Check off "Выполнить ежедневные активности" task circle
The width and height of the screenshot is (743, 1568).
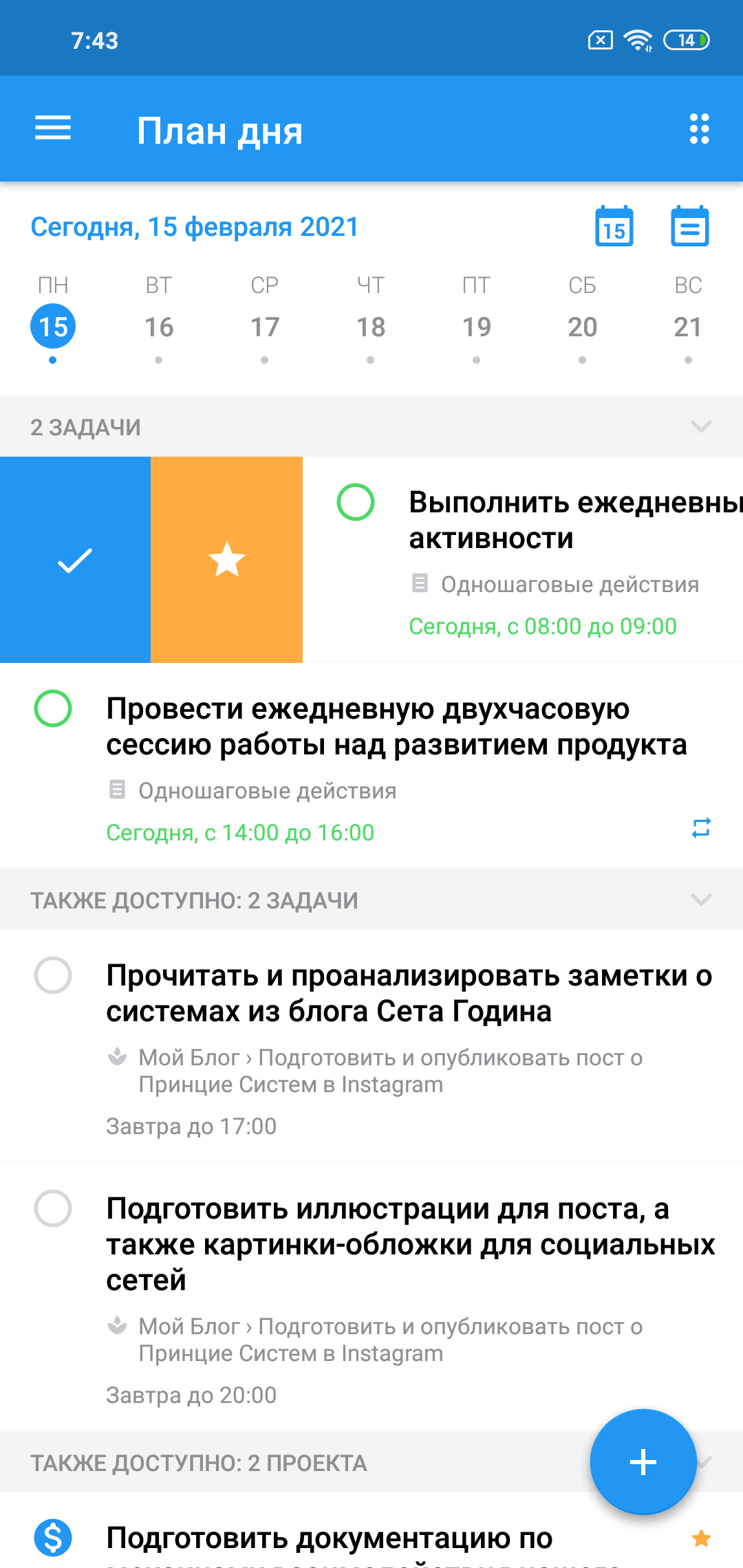point(356,502)
